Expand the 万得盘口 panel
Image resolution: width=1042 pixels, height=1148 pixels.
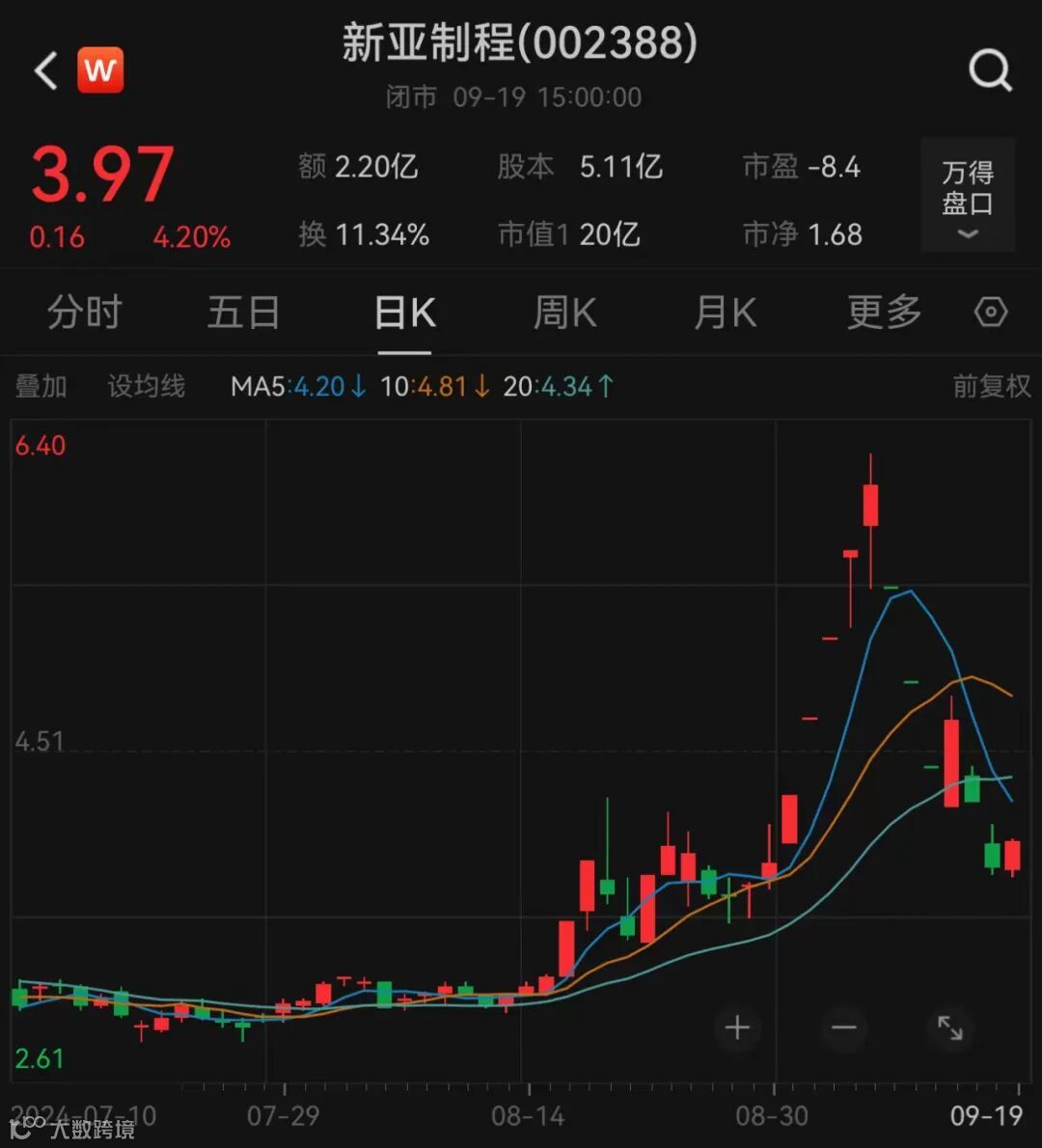pos(967,196)
